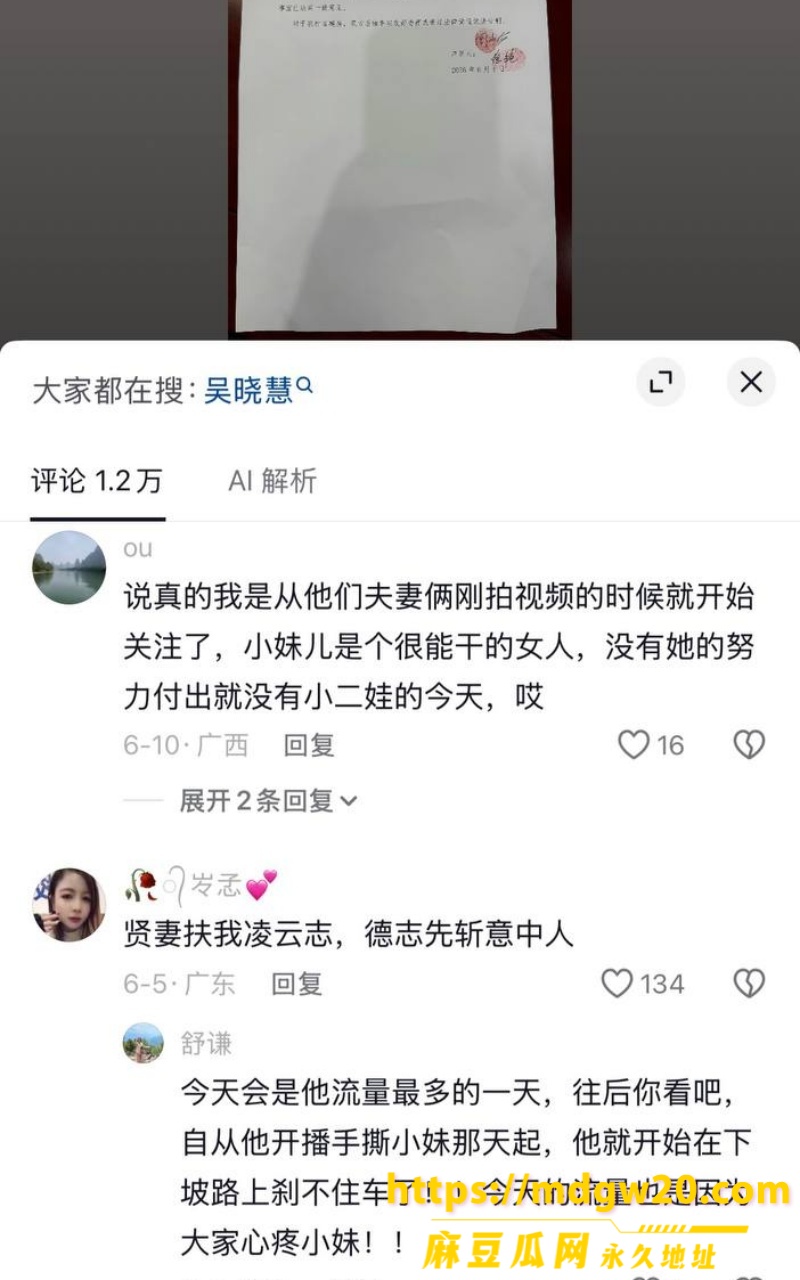Expand 展开2条回复 under ou's comment
This screenshot has height=1280, width=800.
tap(268, 800)
